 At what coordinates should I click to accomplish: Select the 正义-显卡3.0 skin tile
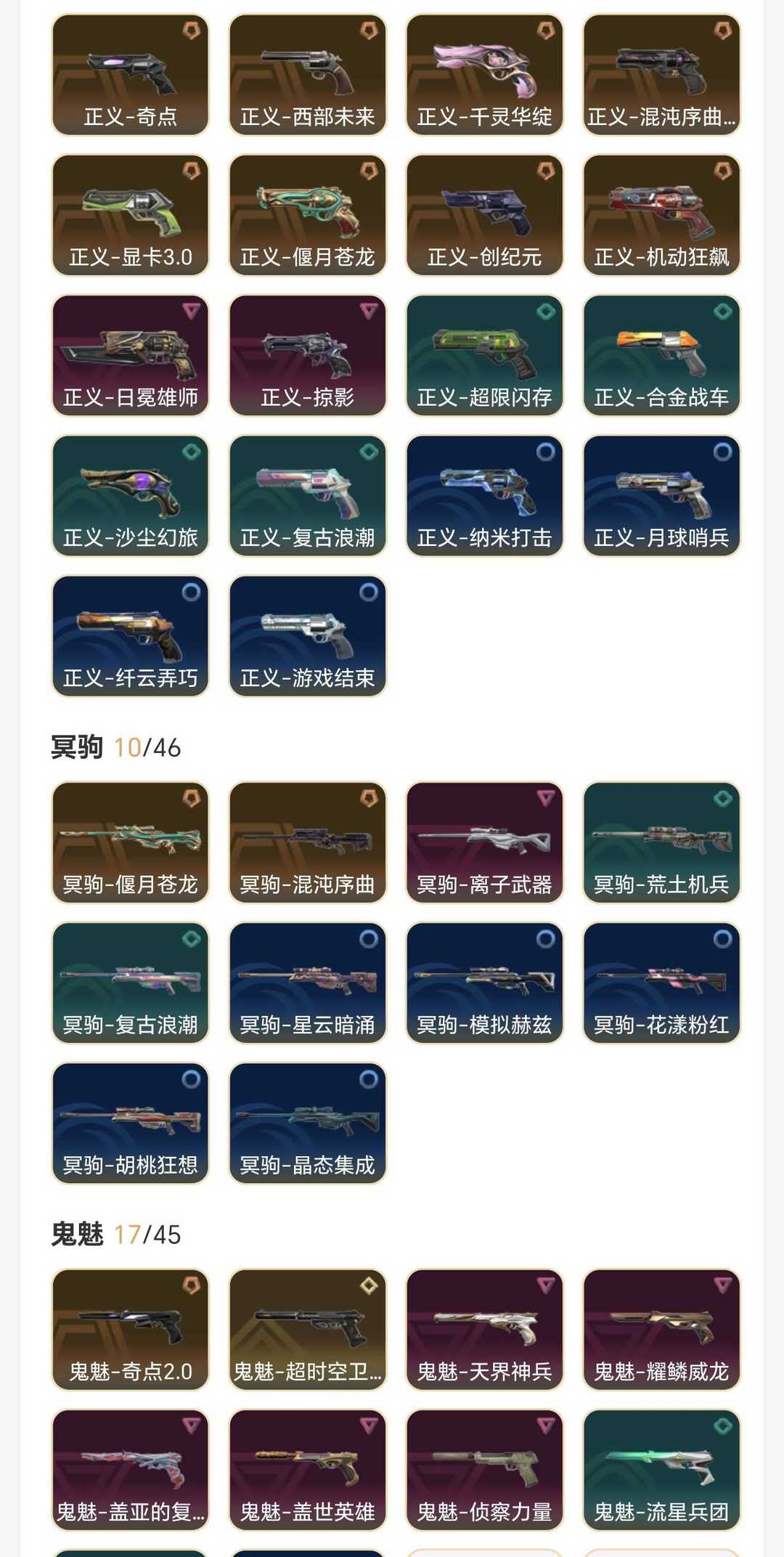[x=131, y=215]
